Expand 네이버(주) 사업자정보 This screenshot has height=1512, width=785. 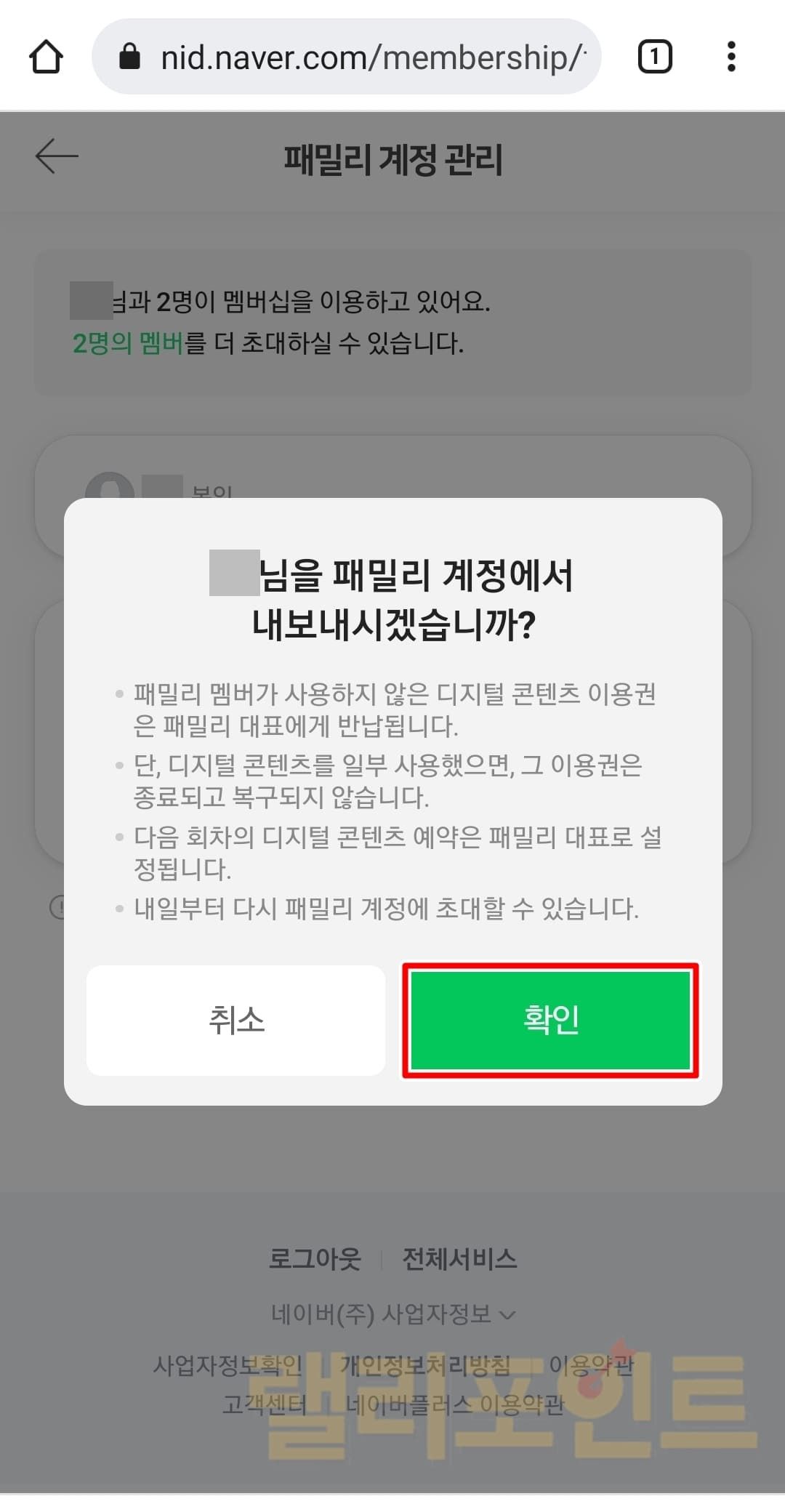tap(392, 1314)
